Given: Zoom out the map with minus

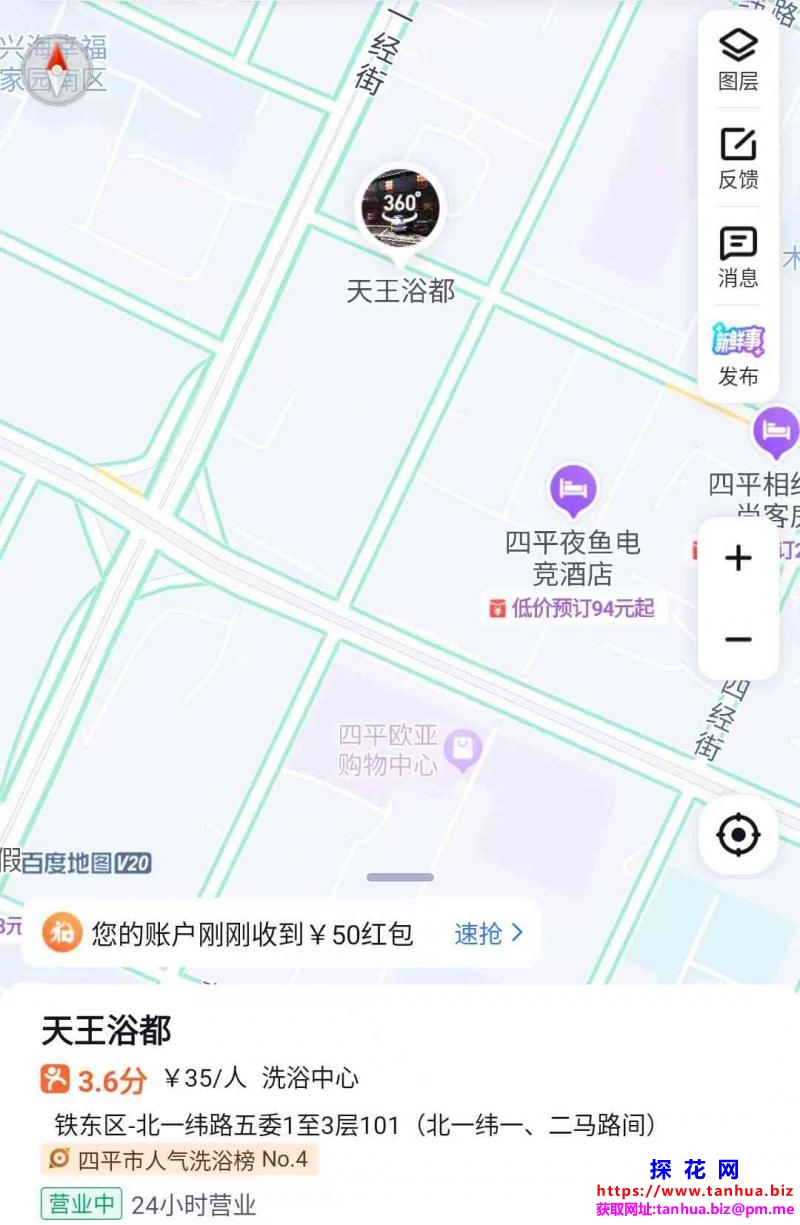Looking at the screenshot, I should (738, 640).
